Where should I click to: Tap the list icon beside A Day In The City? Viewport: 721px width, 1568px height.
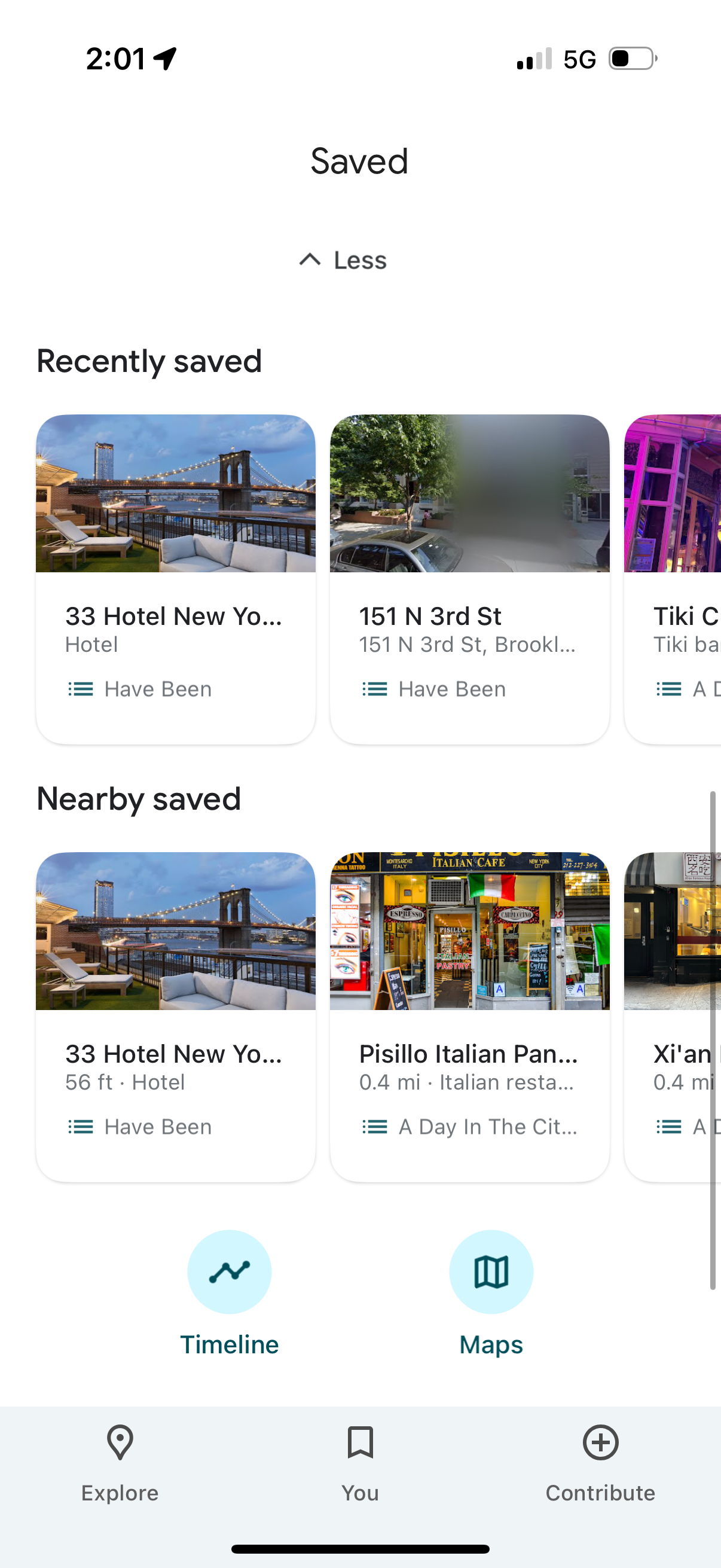coord(669,689)
